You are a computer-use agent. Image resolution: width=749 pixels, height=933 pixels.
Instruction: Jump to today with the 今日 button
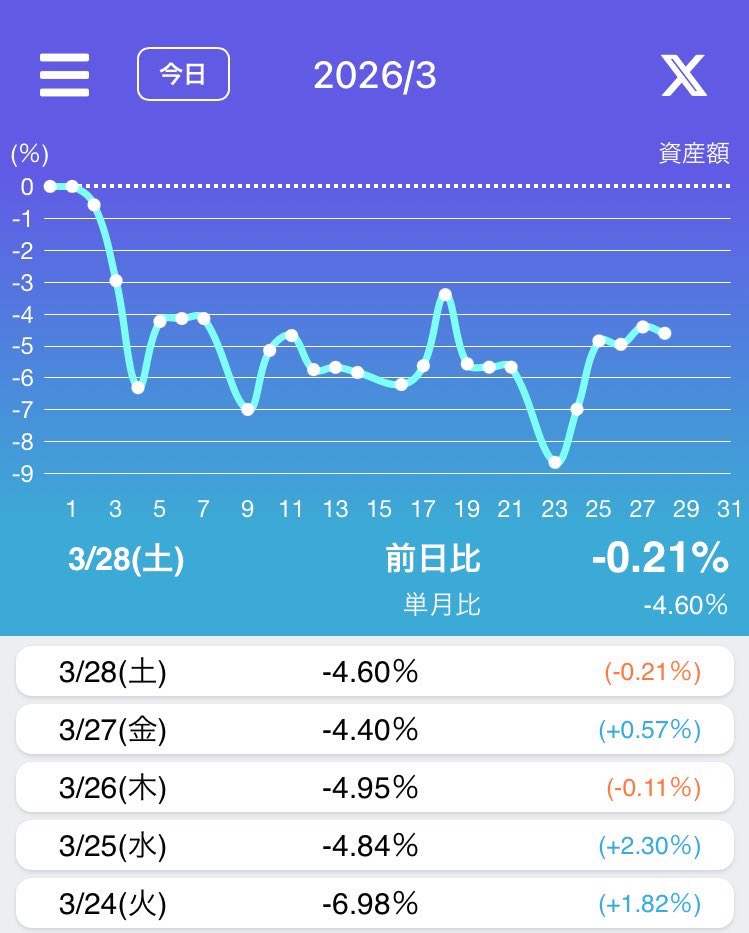(x=183, y=74)
